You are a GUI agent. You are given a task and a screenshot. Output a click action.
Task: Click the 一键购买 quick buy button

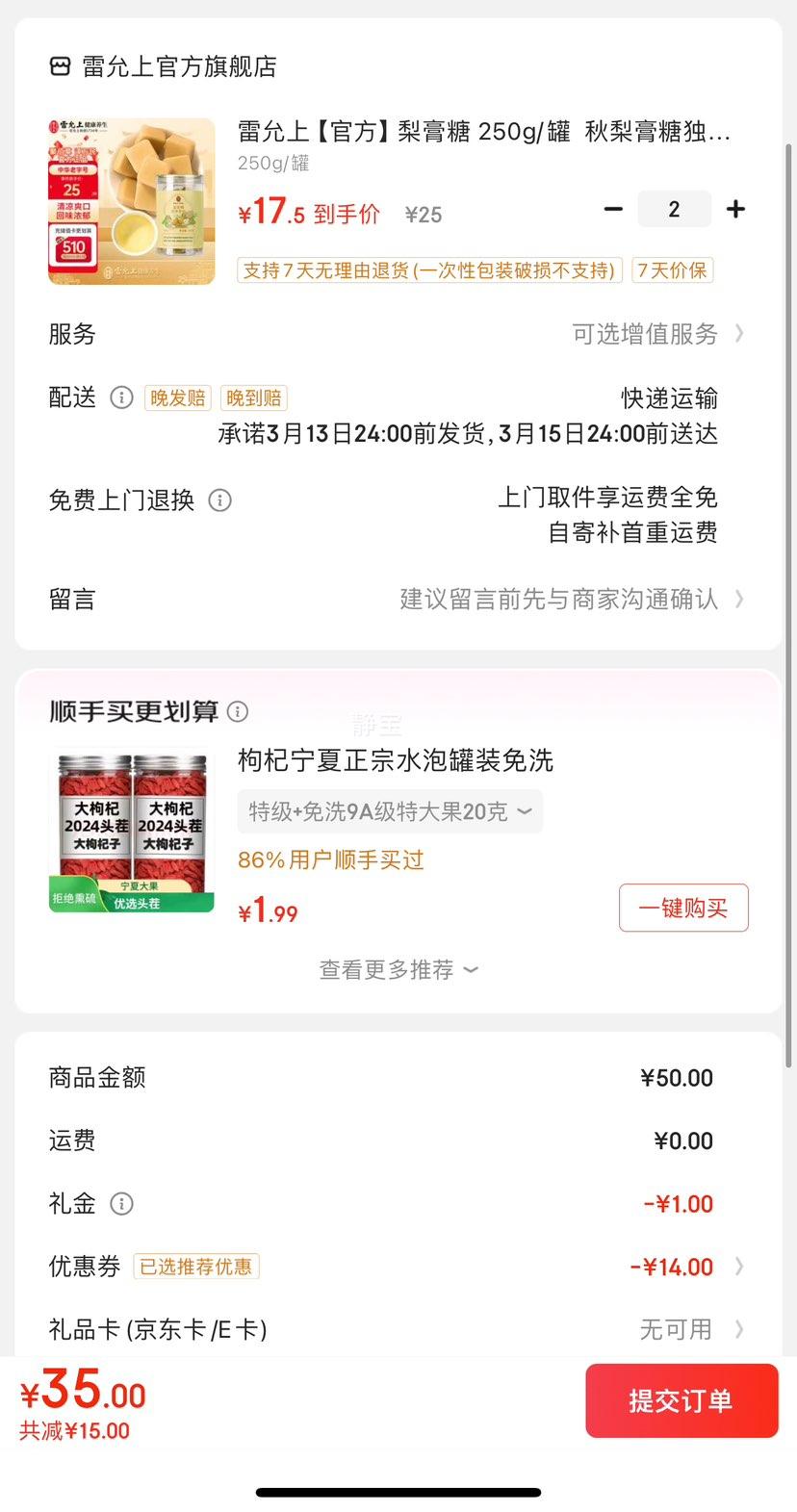tap(683, 908)
